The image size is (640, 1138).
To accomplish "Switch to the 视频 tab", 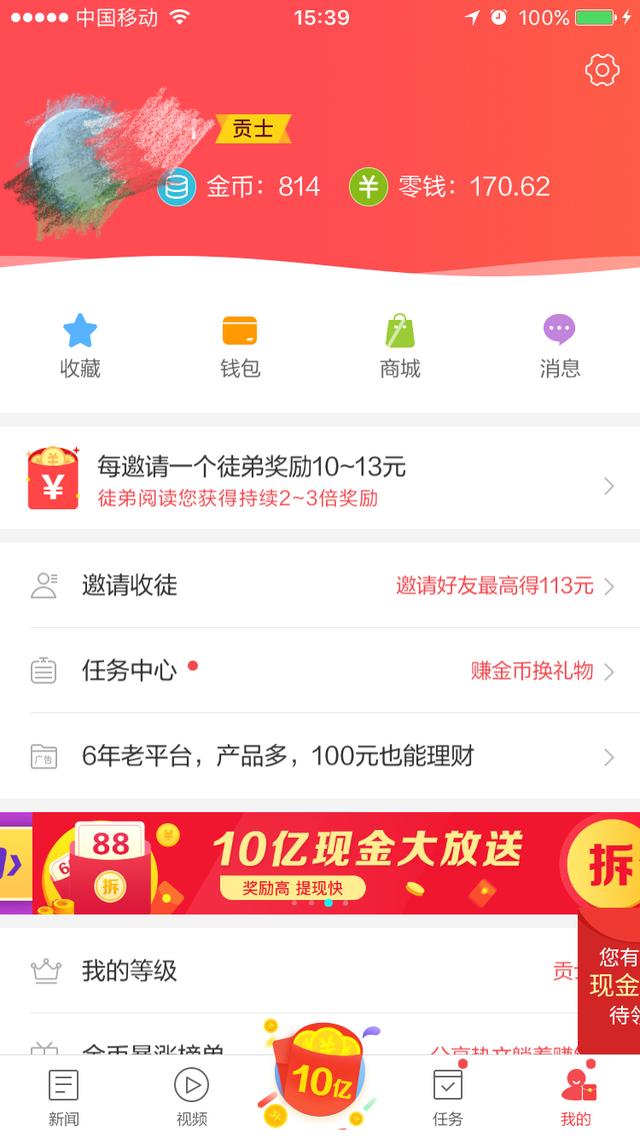I will pyautogui.click(x=191, y=1096).
